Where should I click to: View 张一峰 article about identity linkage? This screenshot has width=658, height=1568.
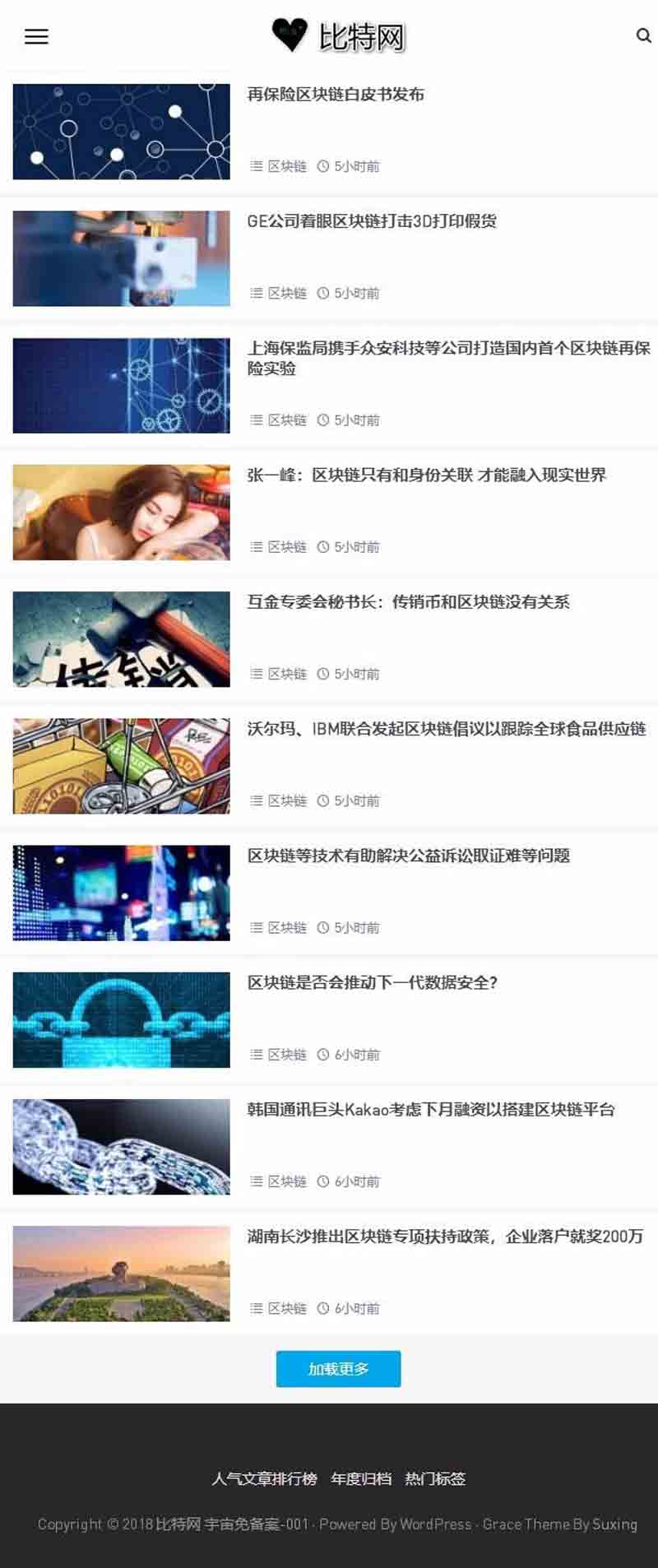point(426,476)
